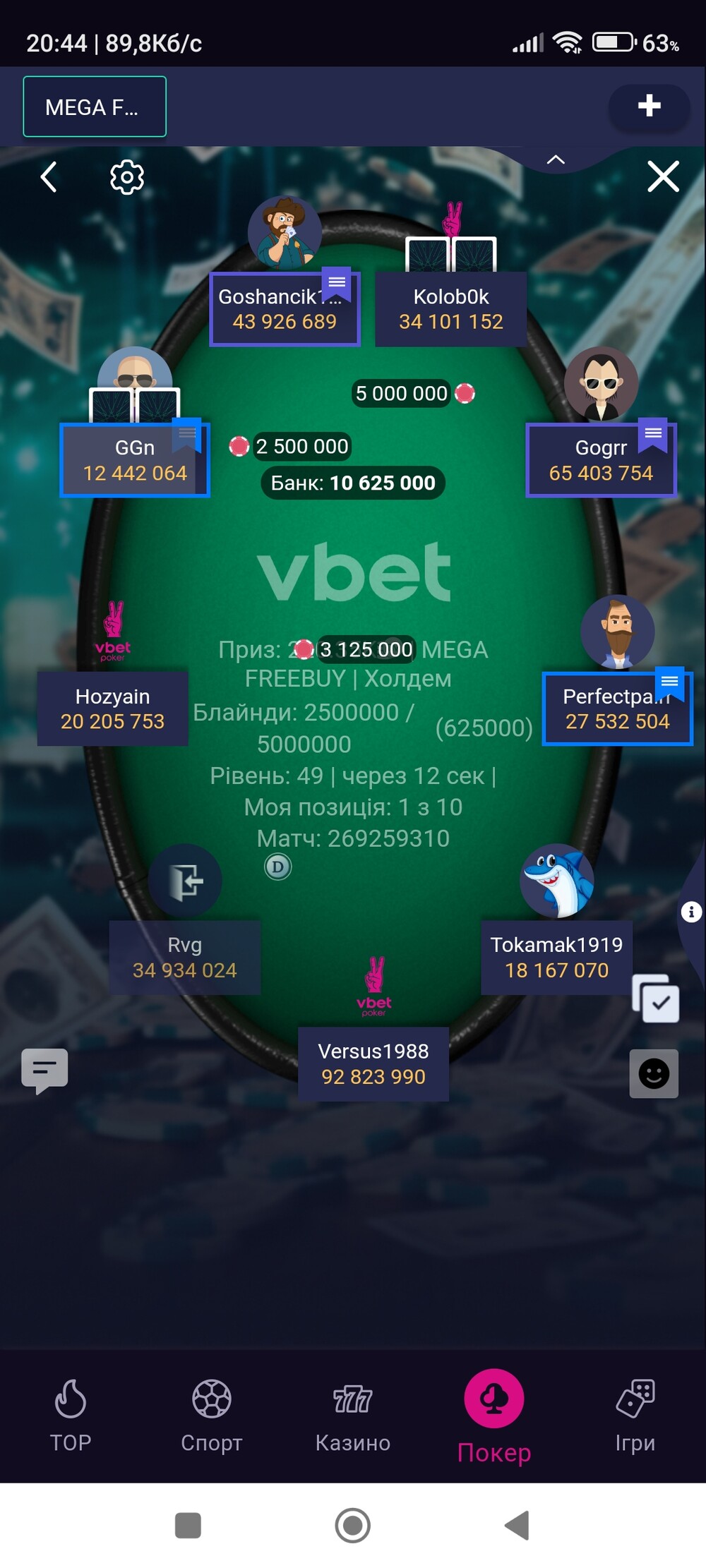
Task: Open the chat speech bubble
Action: tap(44, 1071)
